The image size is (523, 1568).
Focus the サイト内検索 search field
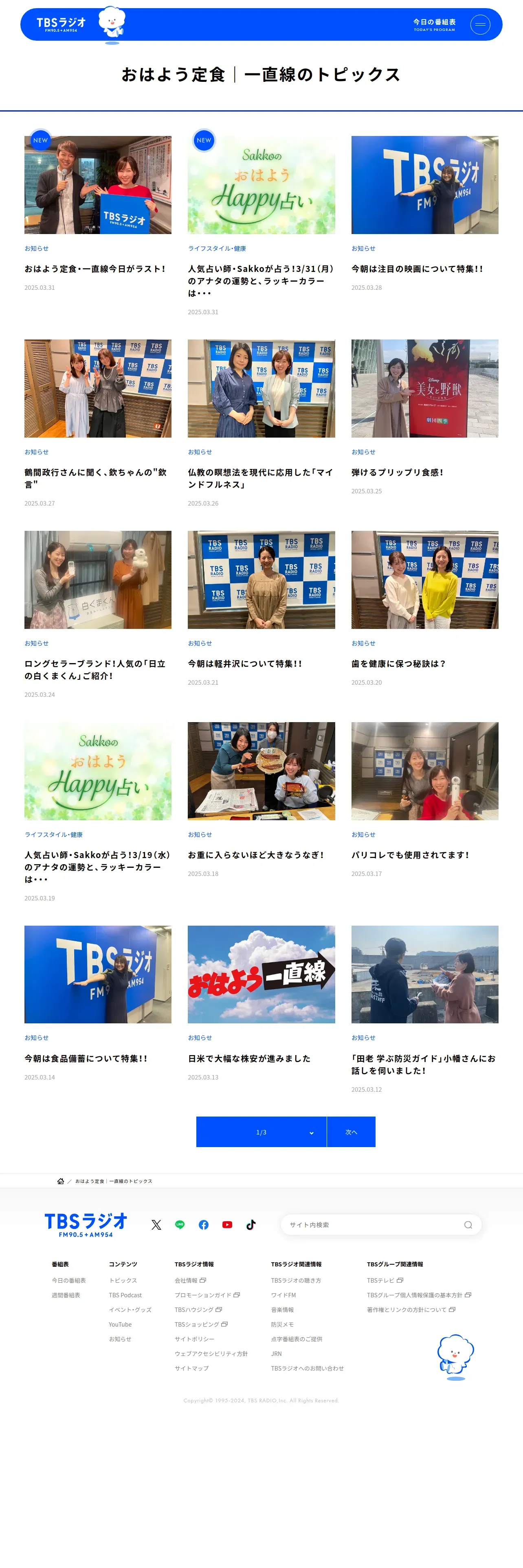(x=374, y=1225)
